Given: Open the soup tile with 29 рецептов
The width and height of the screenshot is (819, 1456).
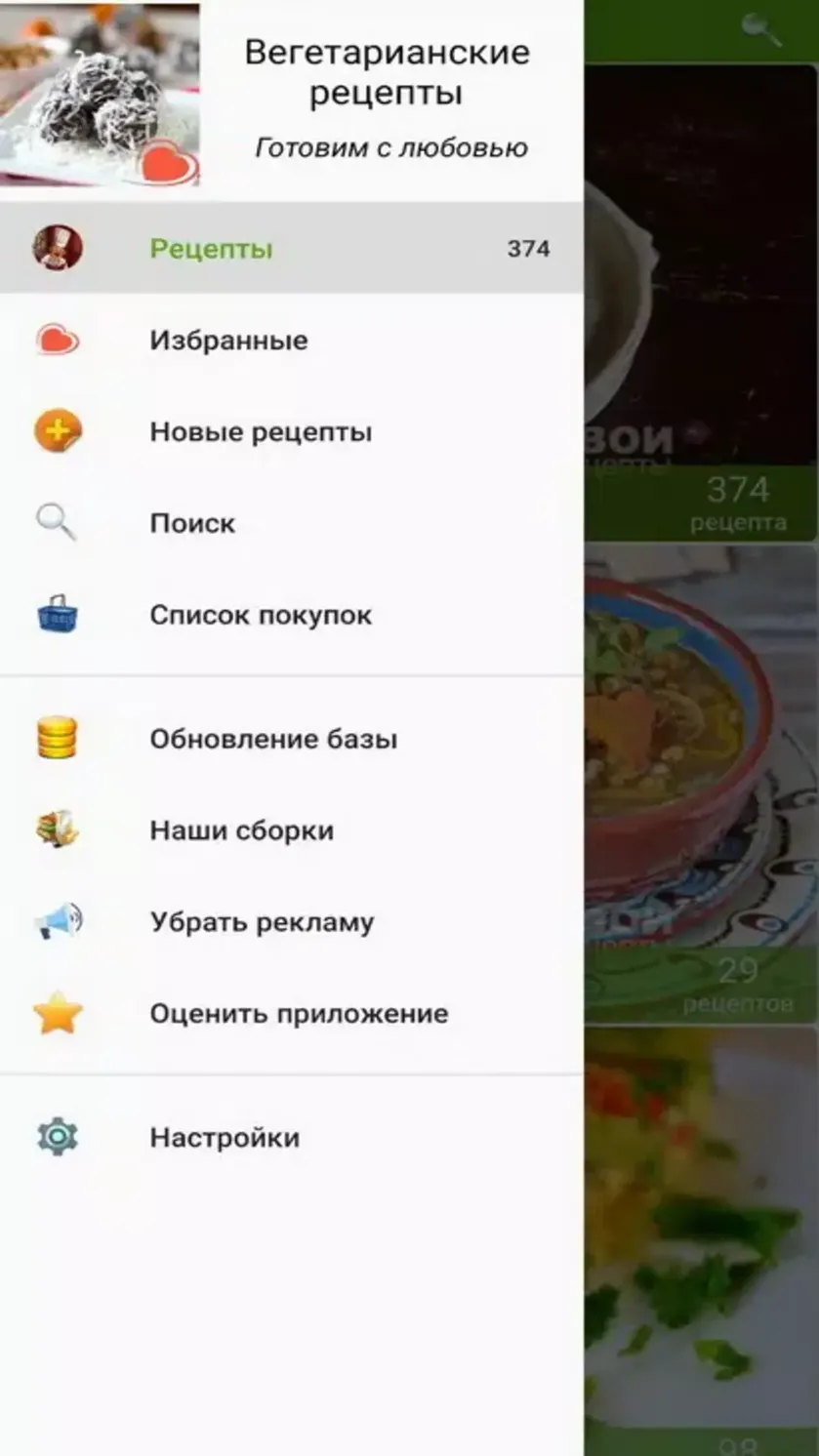Looking at the screenshot, I should 701,784.
